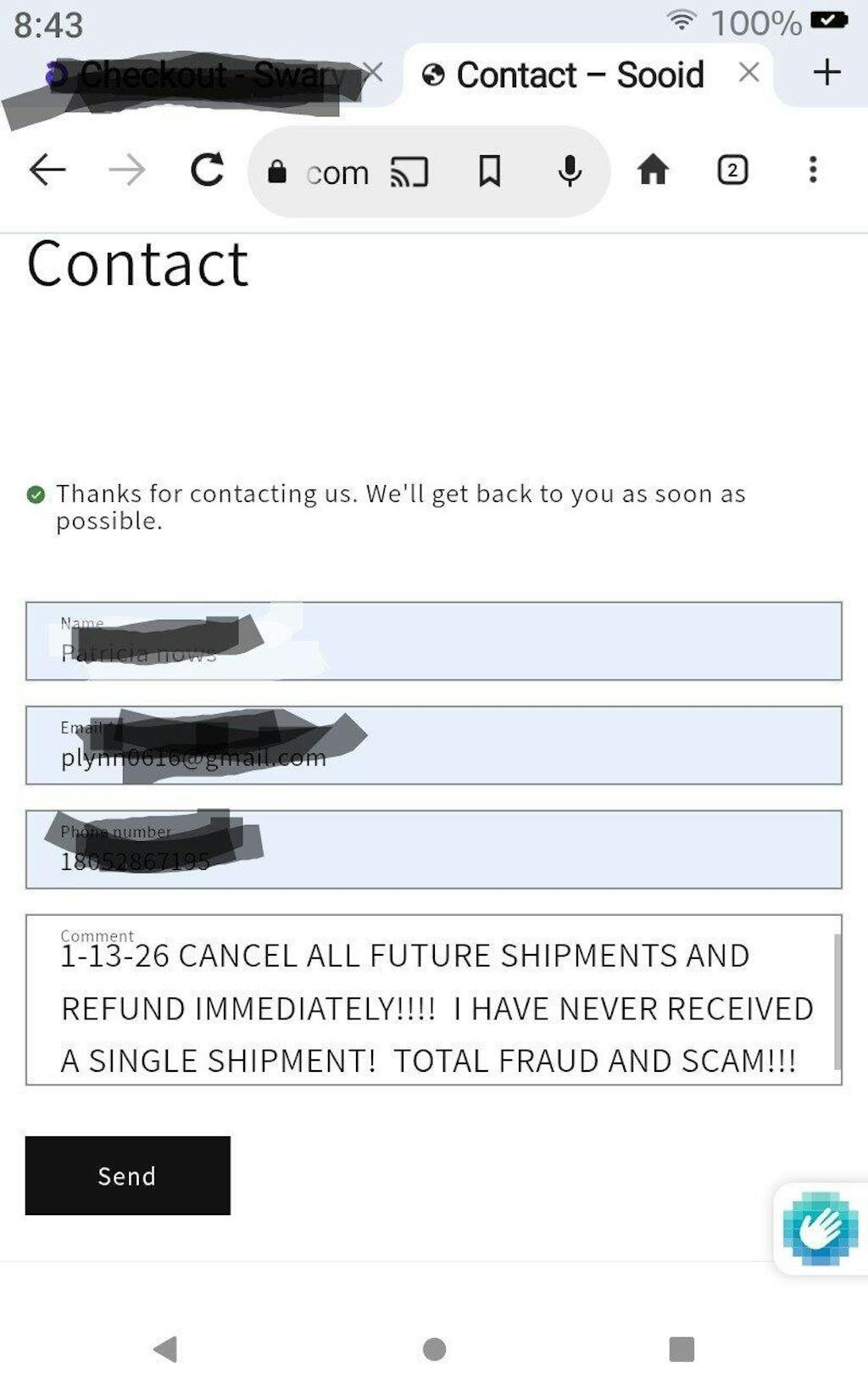This screenshot has width=868, height=1389.
Task: Open the tab switcher showing 2 tabs
Action: (x=732, y=170)
